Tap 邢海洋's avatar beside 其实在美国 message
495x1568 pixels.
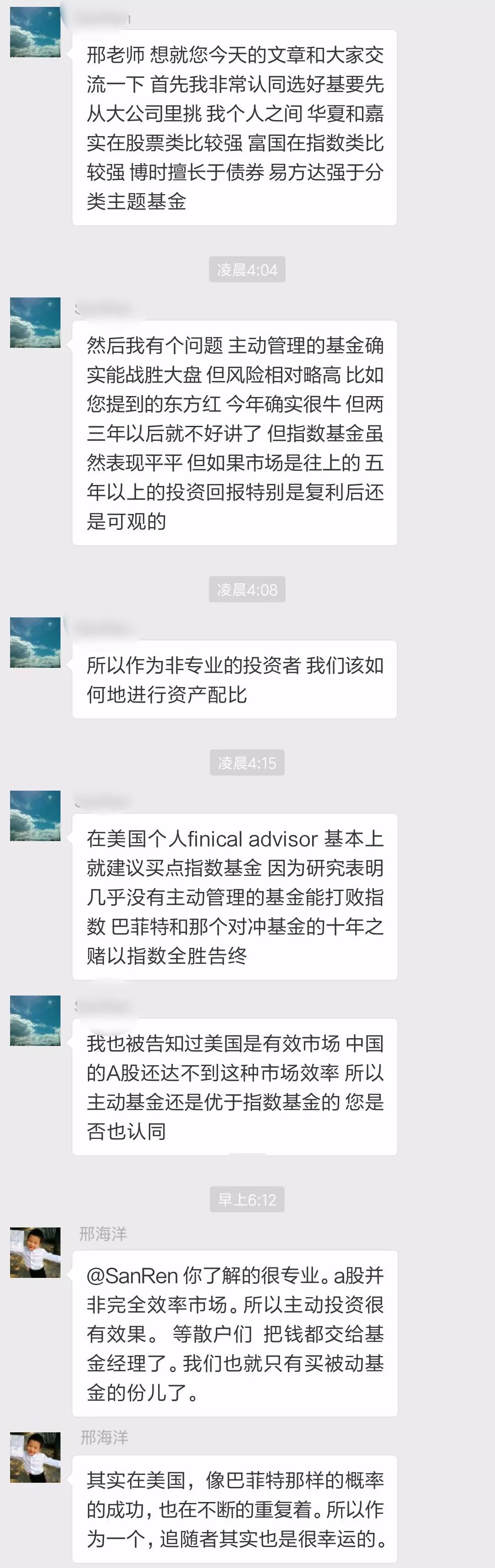click(35, 1457)
